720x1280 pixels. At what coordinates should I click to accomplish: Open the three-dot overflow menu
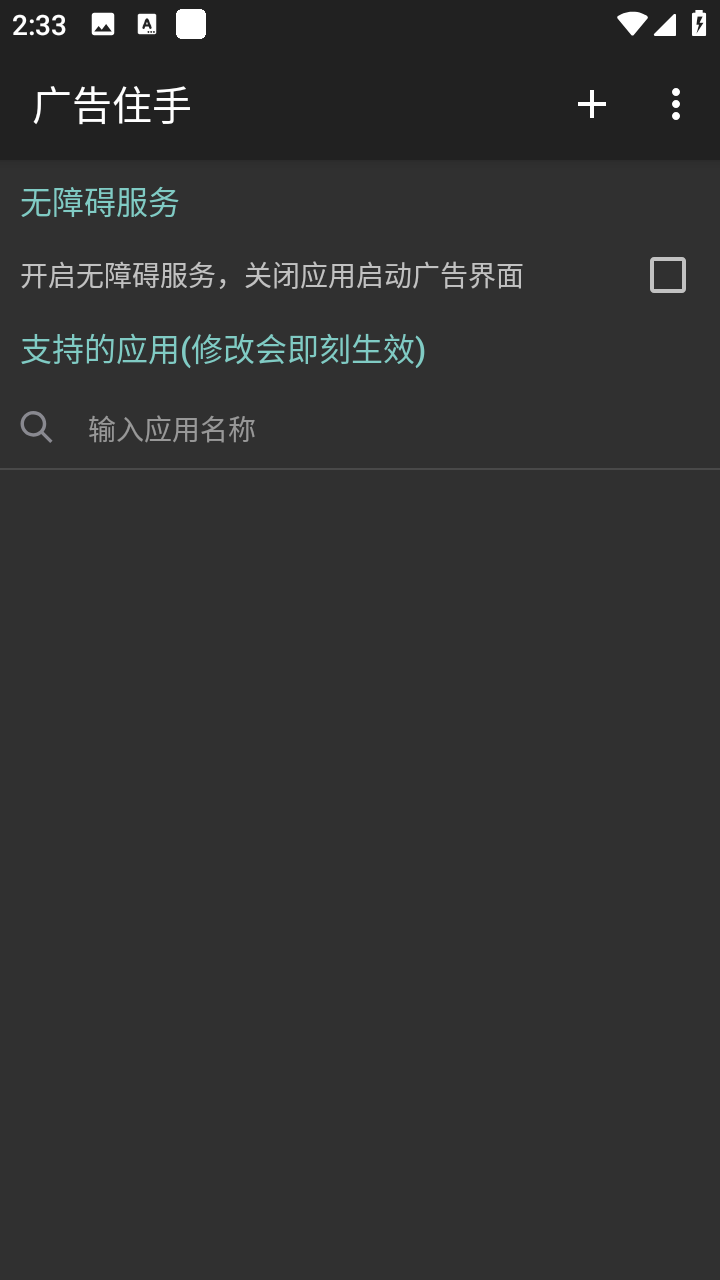coord(676,104)
